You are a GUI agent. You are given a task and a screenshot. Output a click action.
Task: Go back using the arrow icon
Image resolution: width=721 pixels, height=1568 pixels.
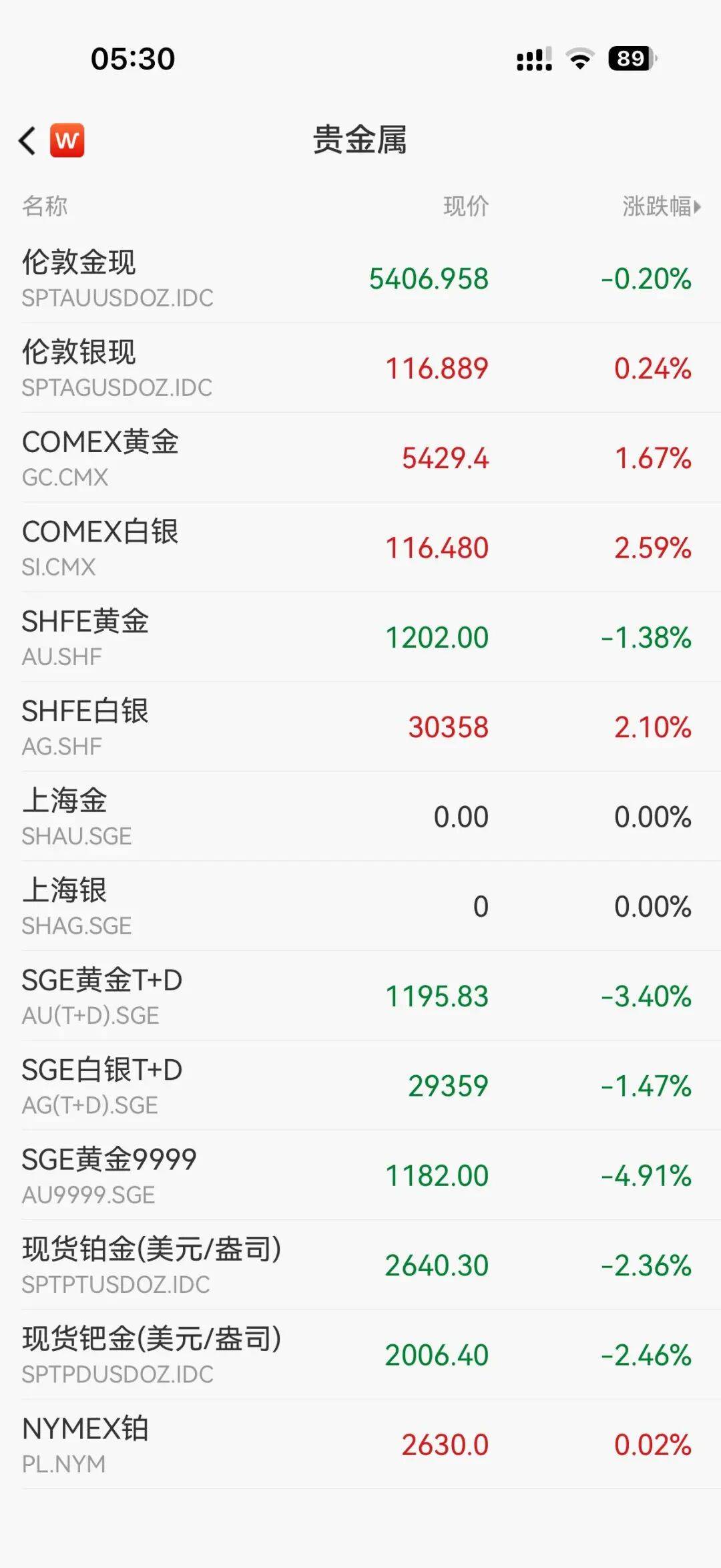pyautogui.click(x=28, y=141)
